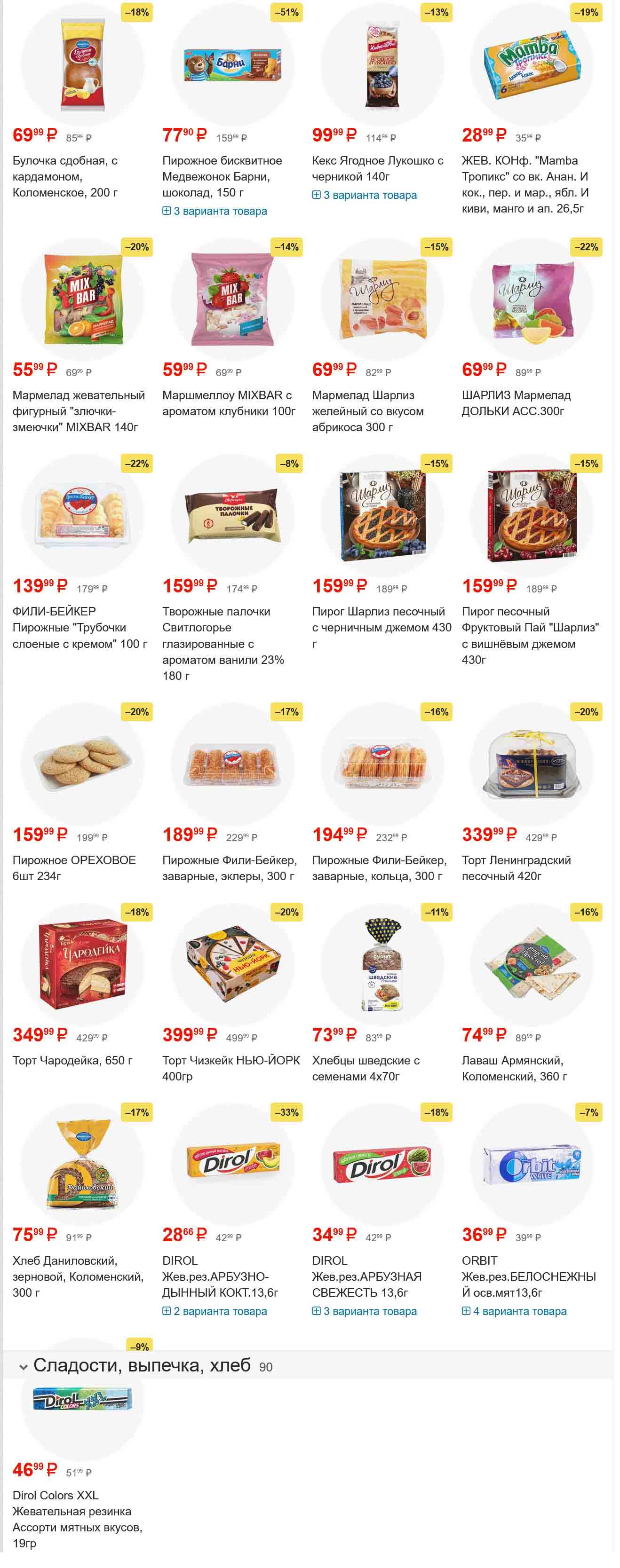Open Лаваш Армянский Коломенский product
Viewport: 620px width, 1568px height.
pos(514,1068)
